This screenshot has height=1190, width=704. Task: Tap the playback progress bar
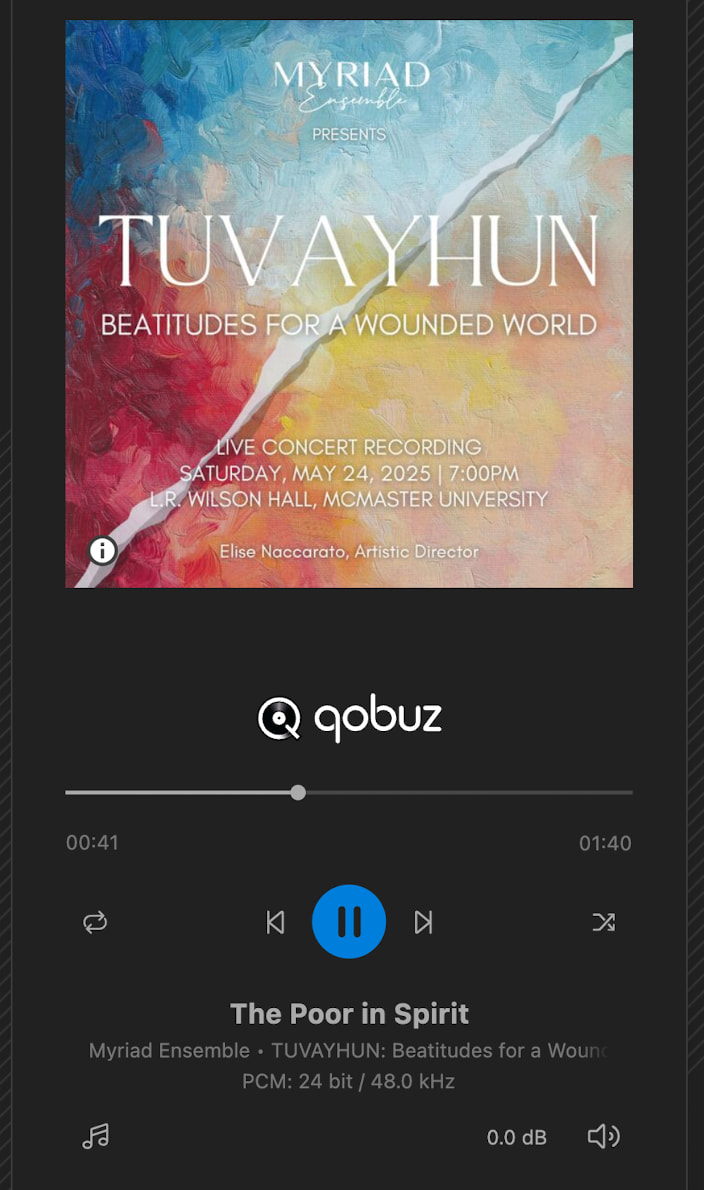click(349, 792)
